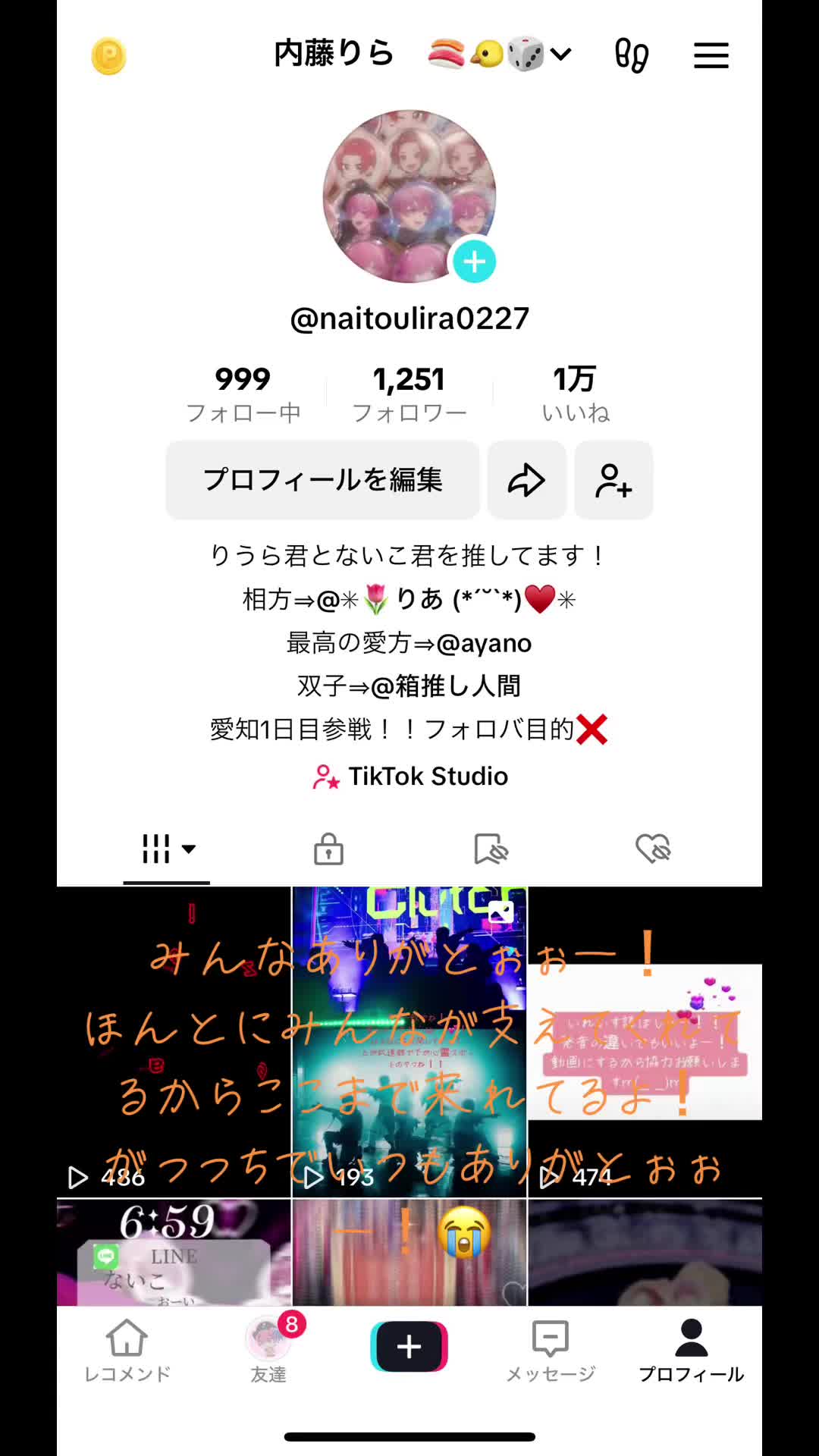
Task: Open TikTok Studio link
Action: click(x=409, y=777)
